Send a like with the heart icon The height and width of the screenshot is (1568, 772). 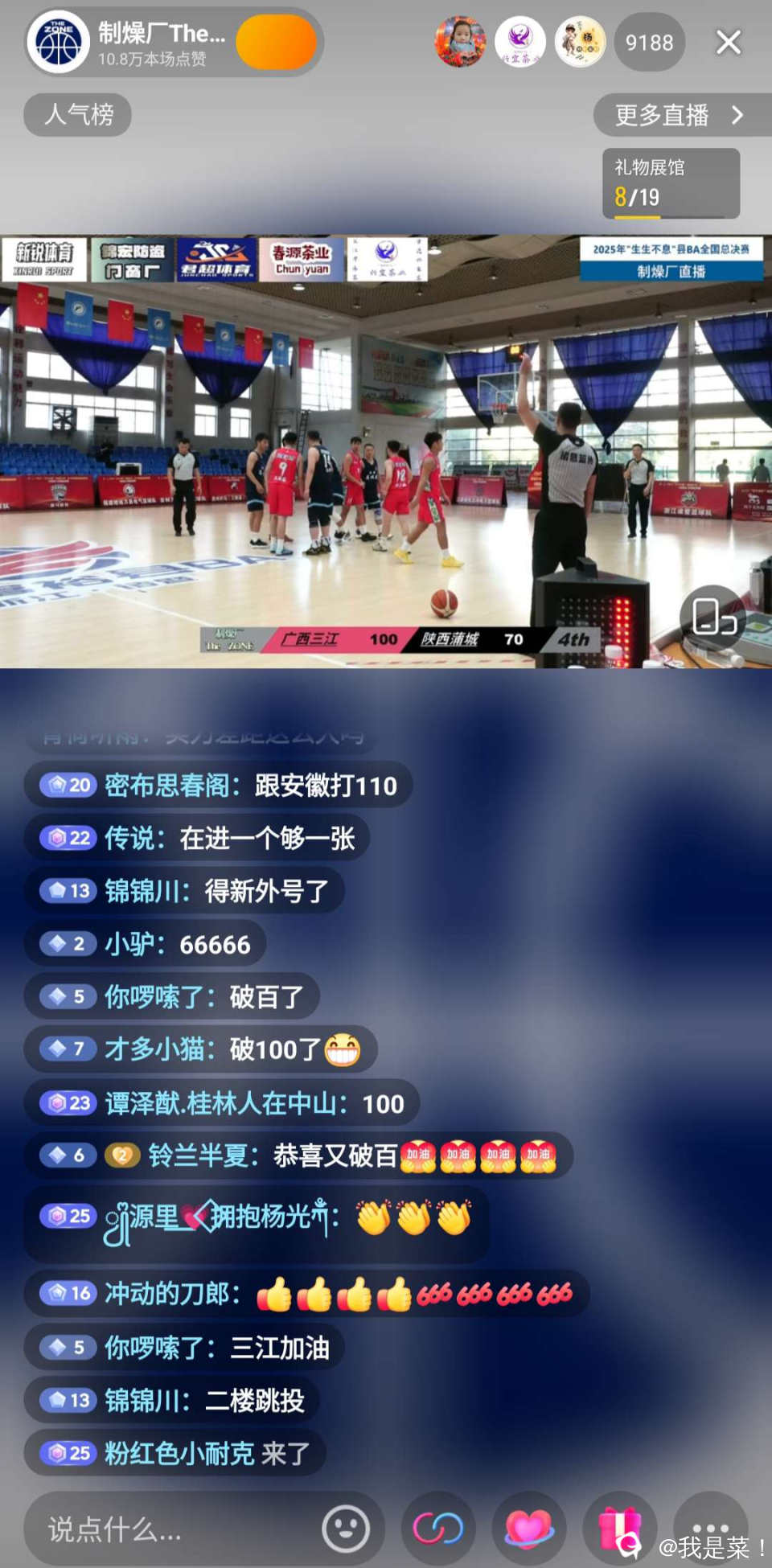pos(529,1528)
